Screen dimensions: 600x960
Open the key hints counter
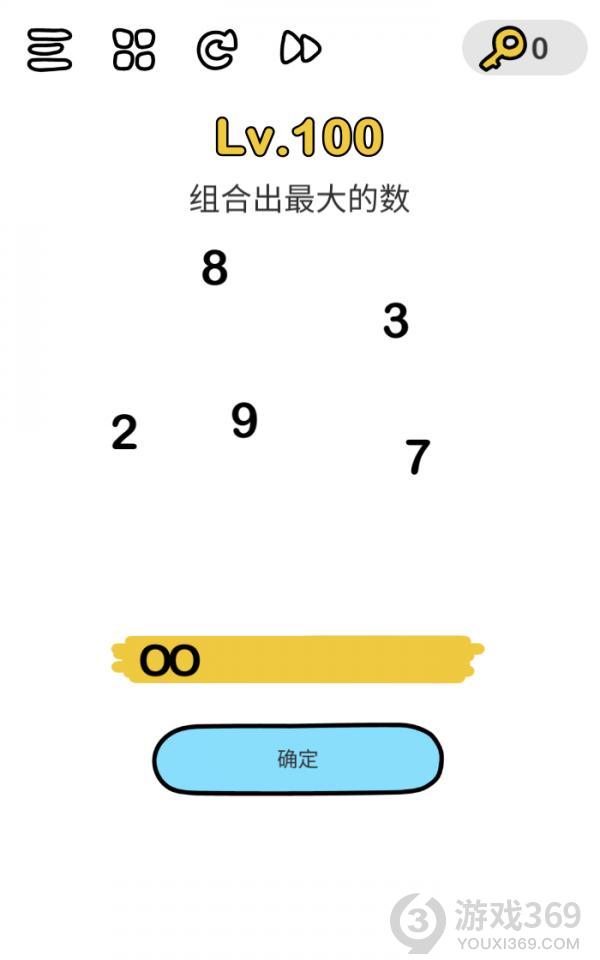coord(524,48)
